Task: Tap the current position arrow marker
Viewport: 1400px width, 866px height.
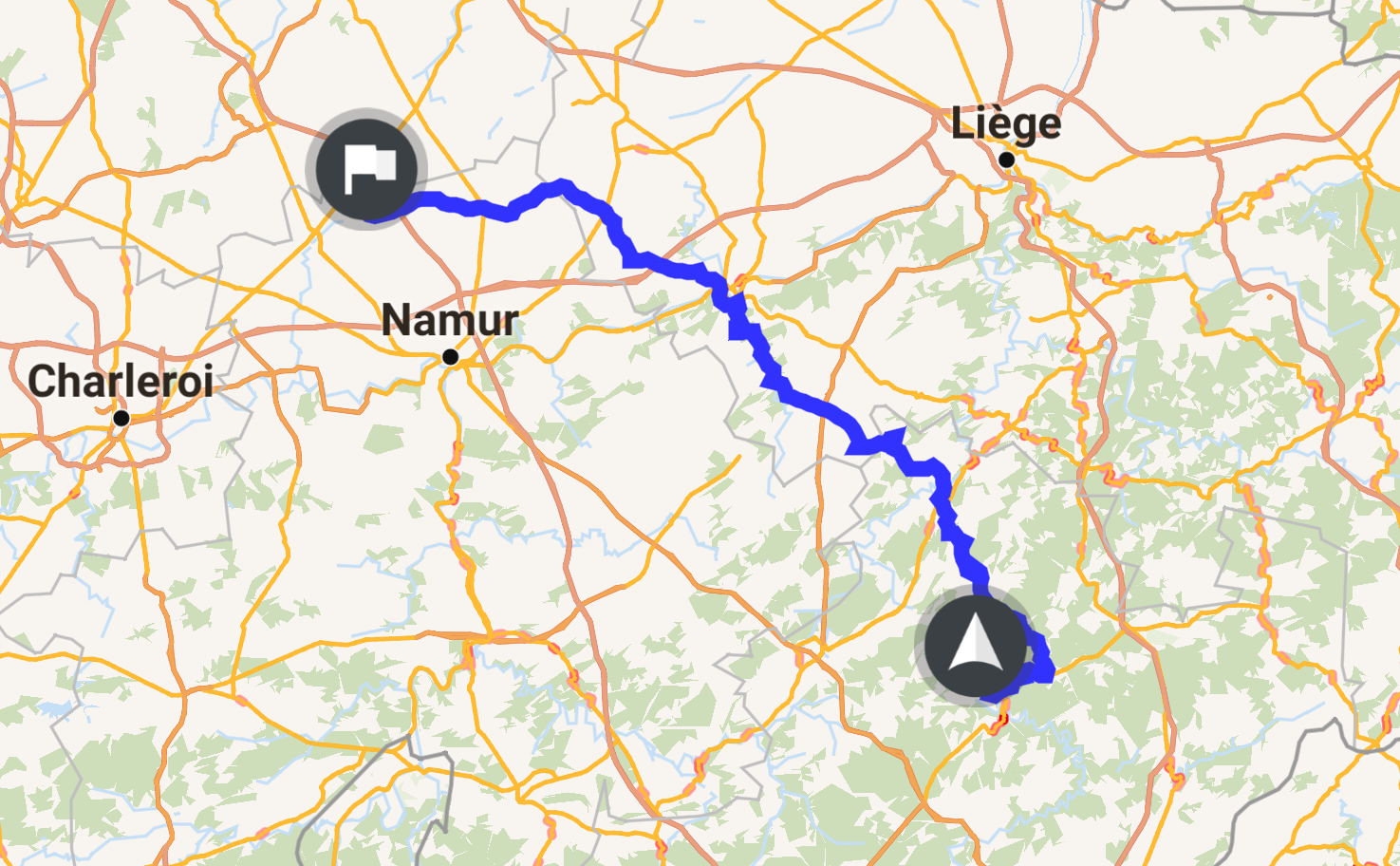Action: click(975, 646)
